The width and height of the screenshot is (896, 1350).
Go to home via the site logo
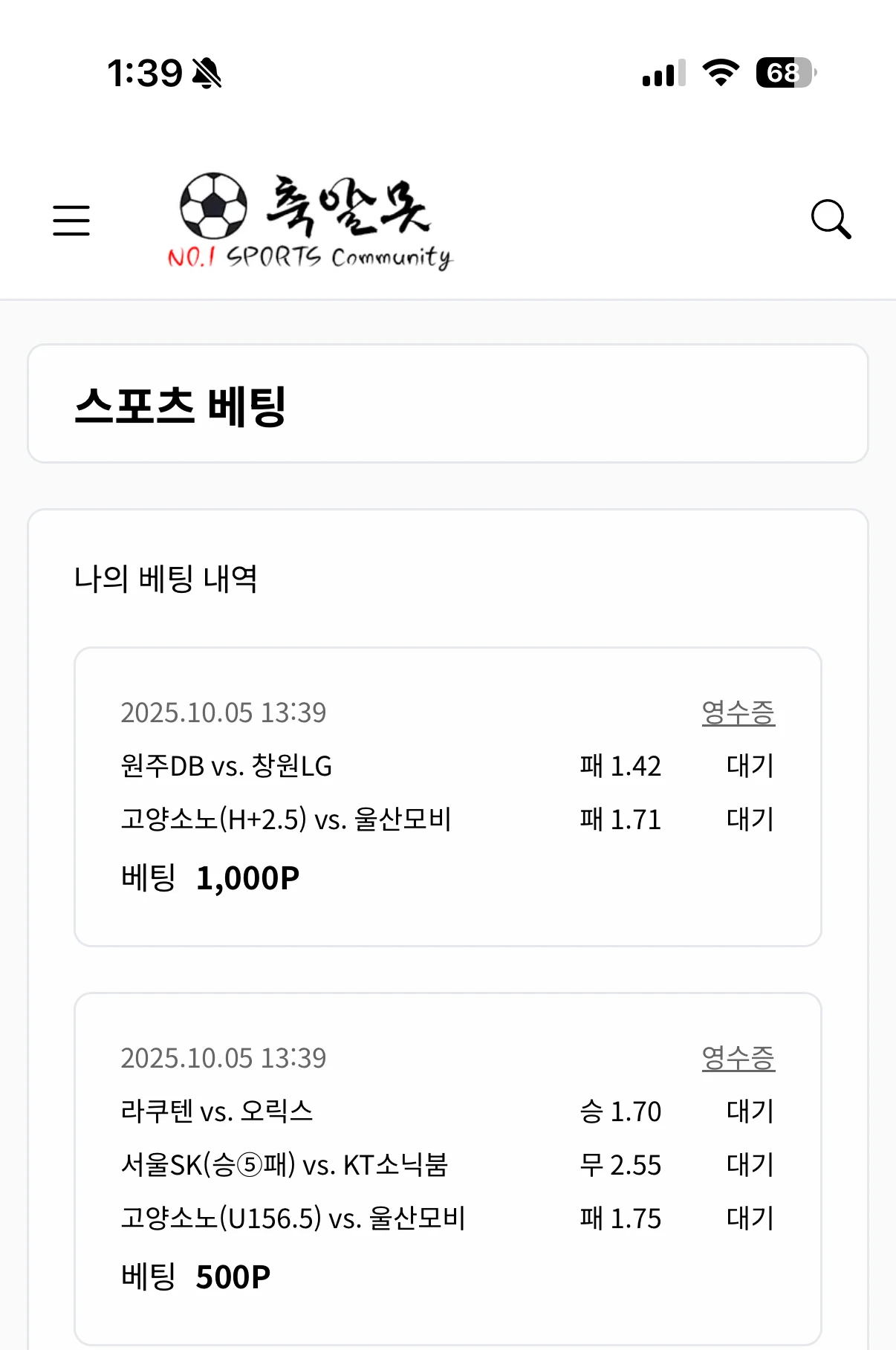click(311, 221)
